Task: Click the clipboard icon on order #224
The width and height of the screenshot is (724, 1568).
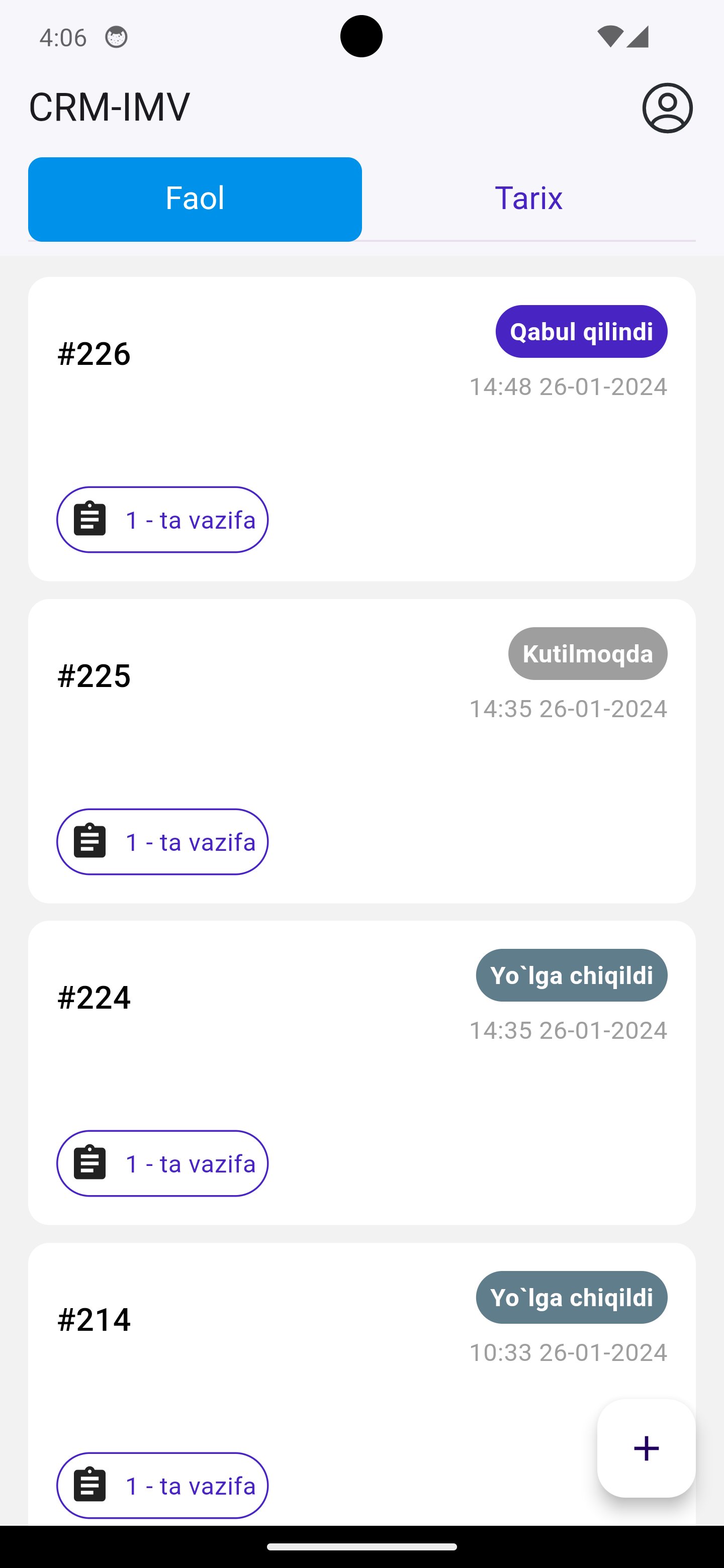Action: 89,1163
